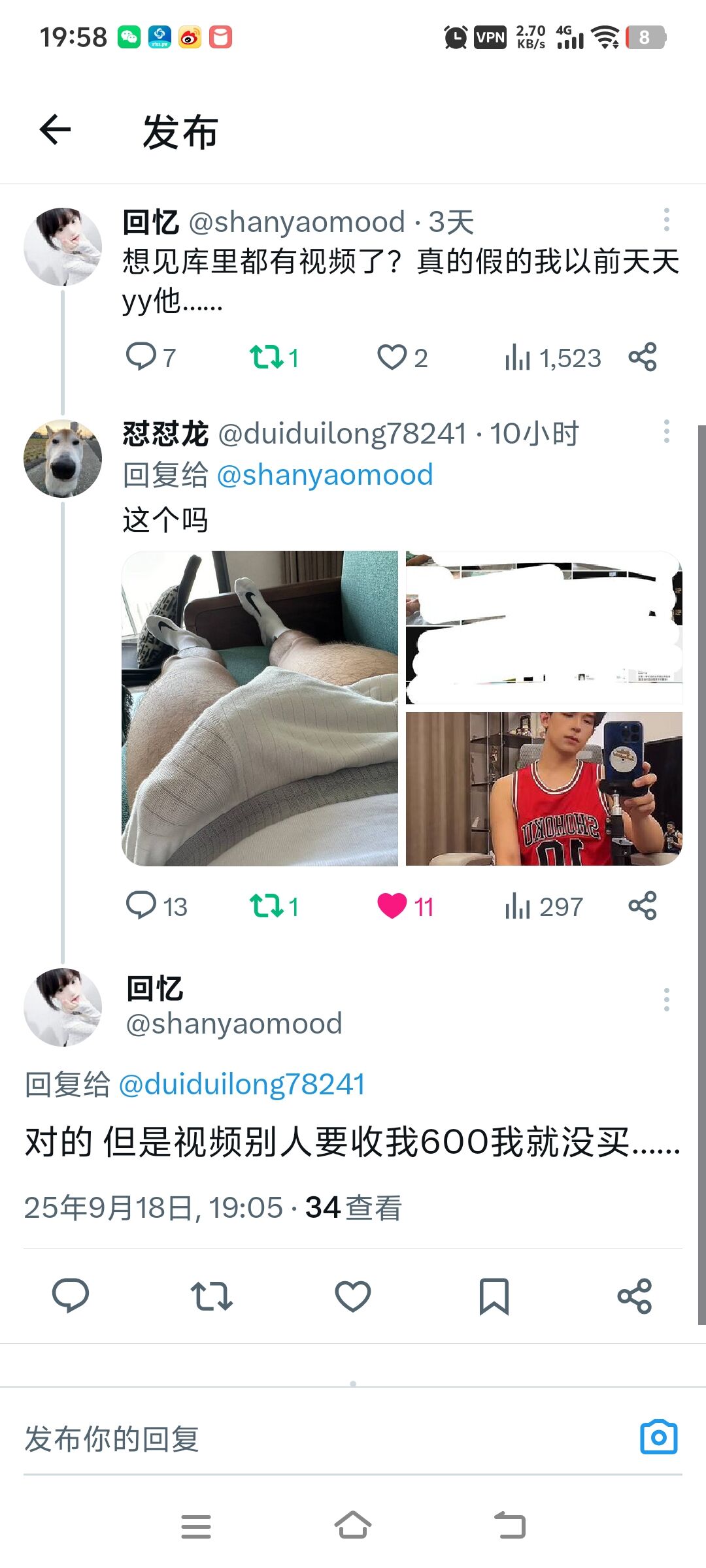The height and width of the screenshot is (1568, 706).
Task: Open the @shanyaomood mention link in 怼怼龙's reply
Action: [324, 475]
